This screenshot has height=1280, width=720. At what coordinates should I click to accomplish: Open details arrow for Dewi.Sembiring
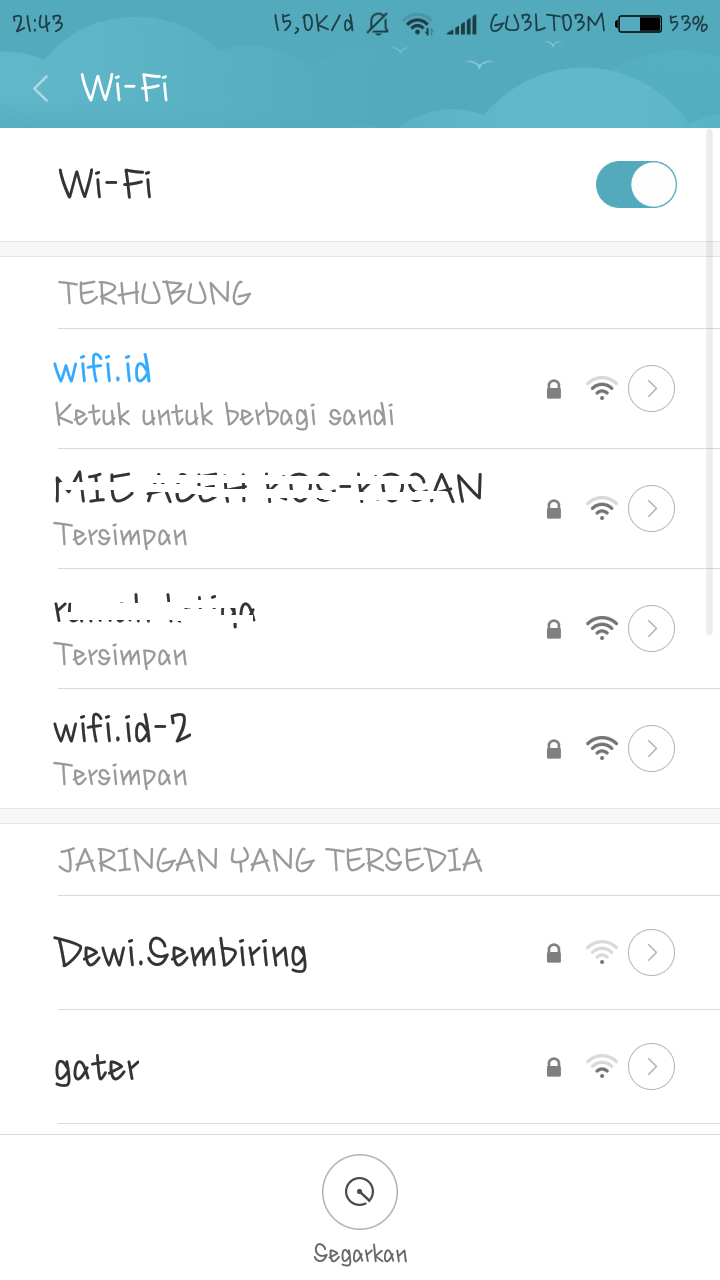[651, 953]
